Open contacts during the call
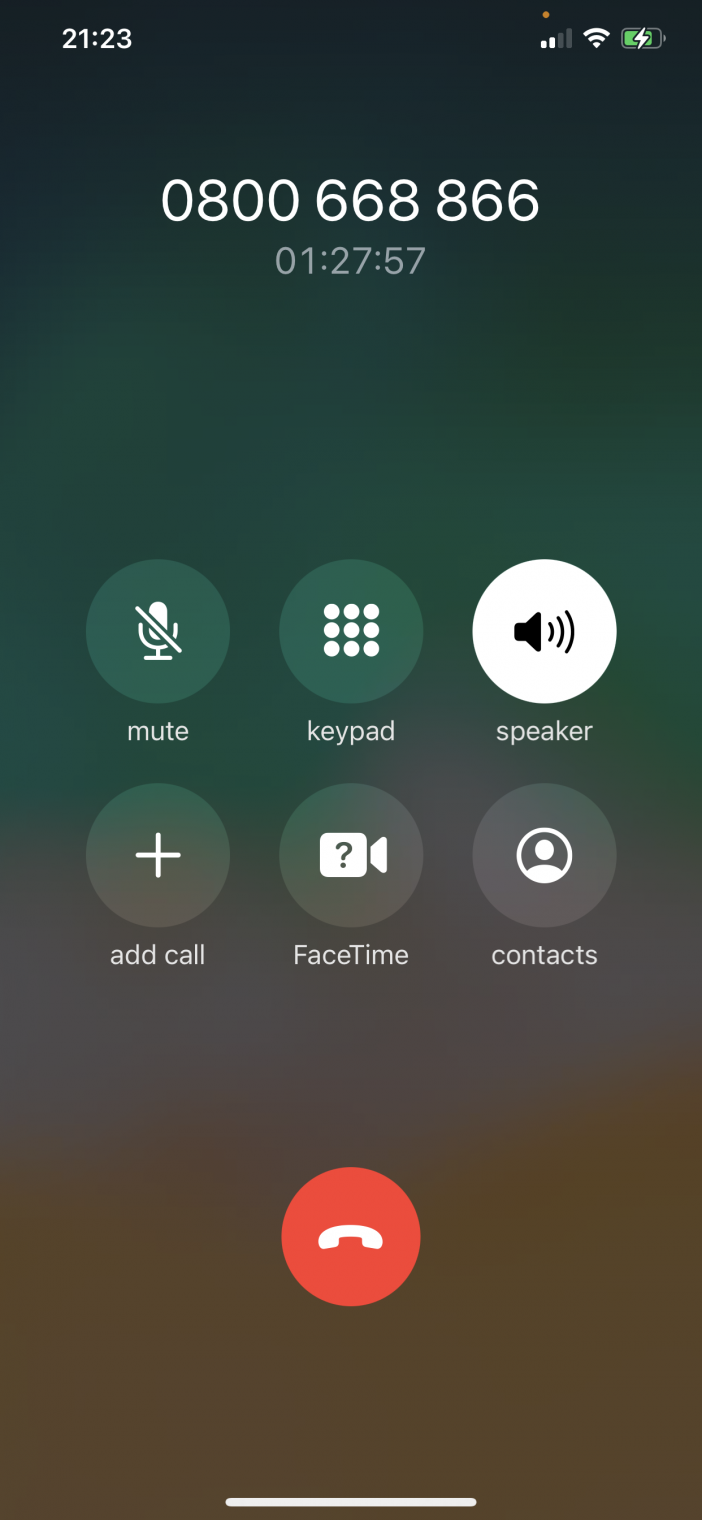 (544, 855)
